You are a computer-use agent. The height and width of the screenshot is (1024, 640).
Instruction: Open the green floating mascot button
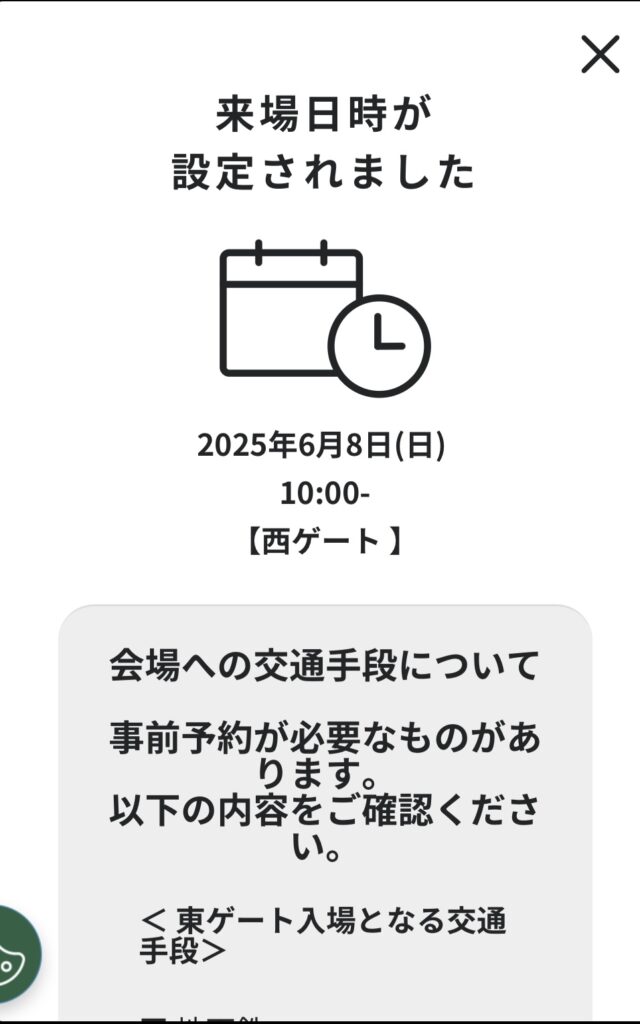[14, 955]
